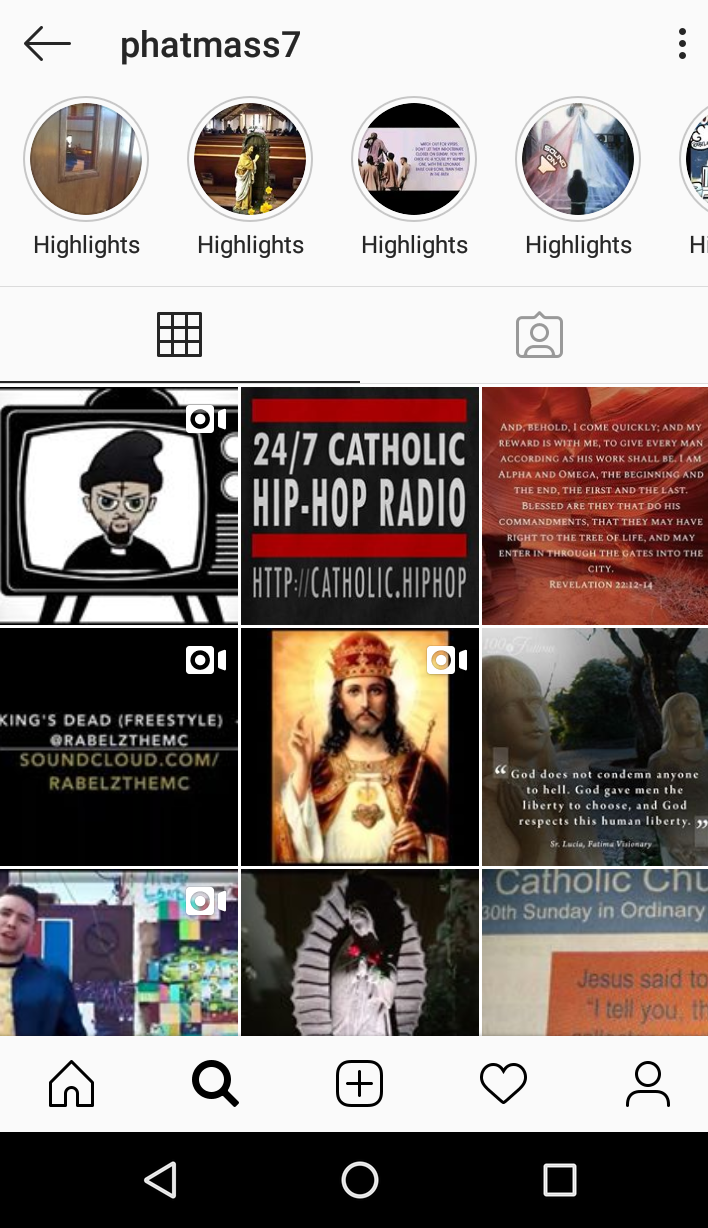Open the 24/7 Catholic Hip-Hop Radio post

(360, 506)
